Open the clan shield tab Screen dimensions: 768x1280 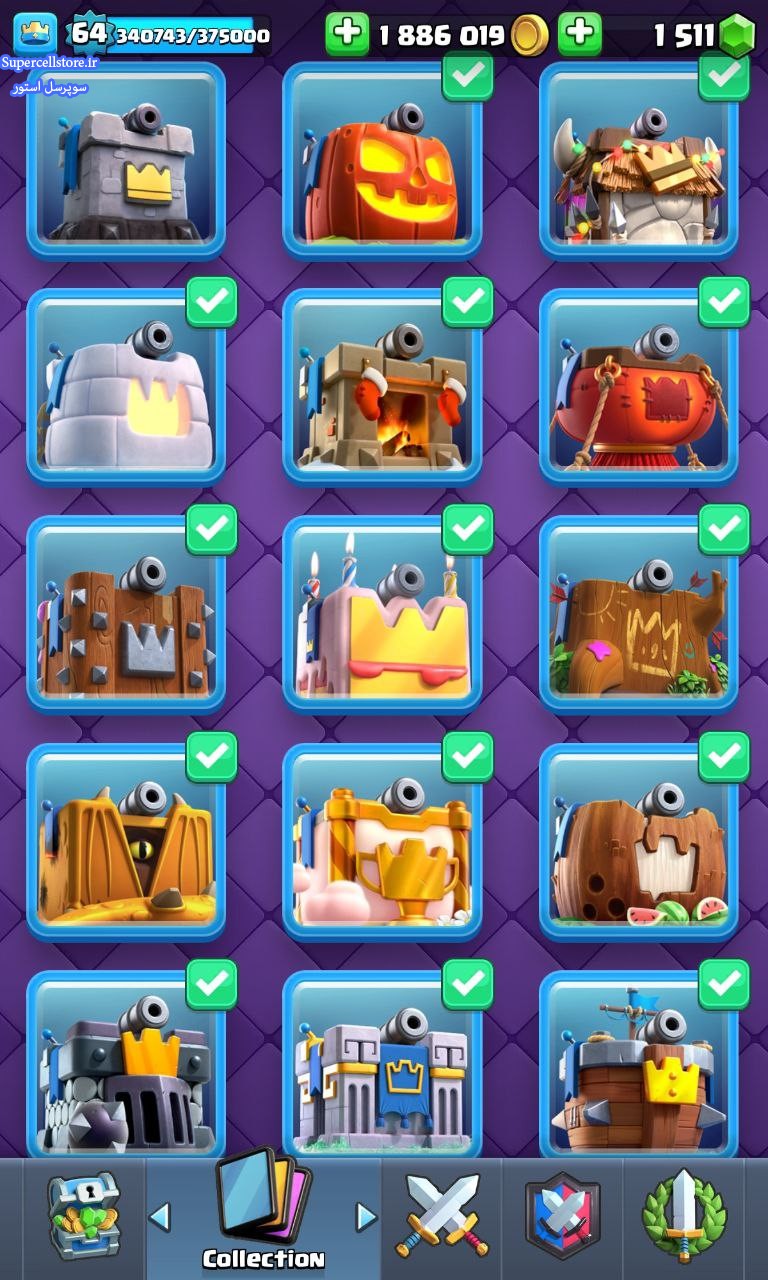[563, 1215]
